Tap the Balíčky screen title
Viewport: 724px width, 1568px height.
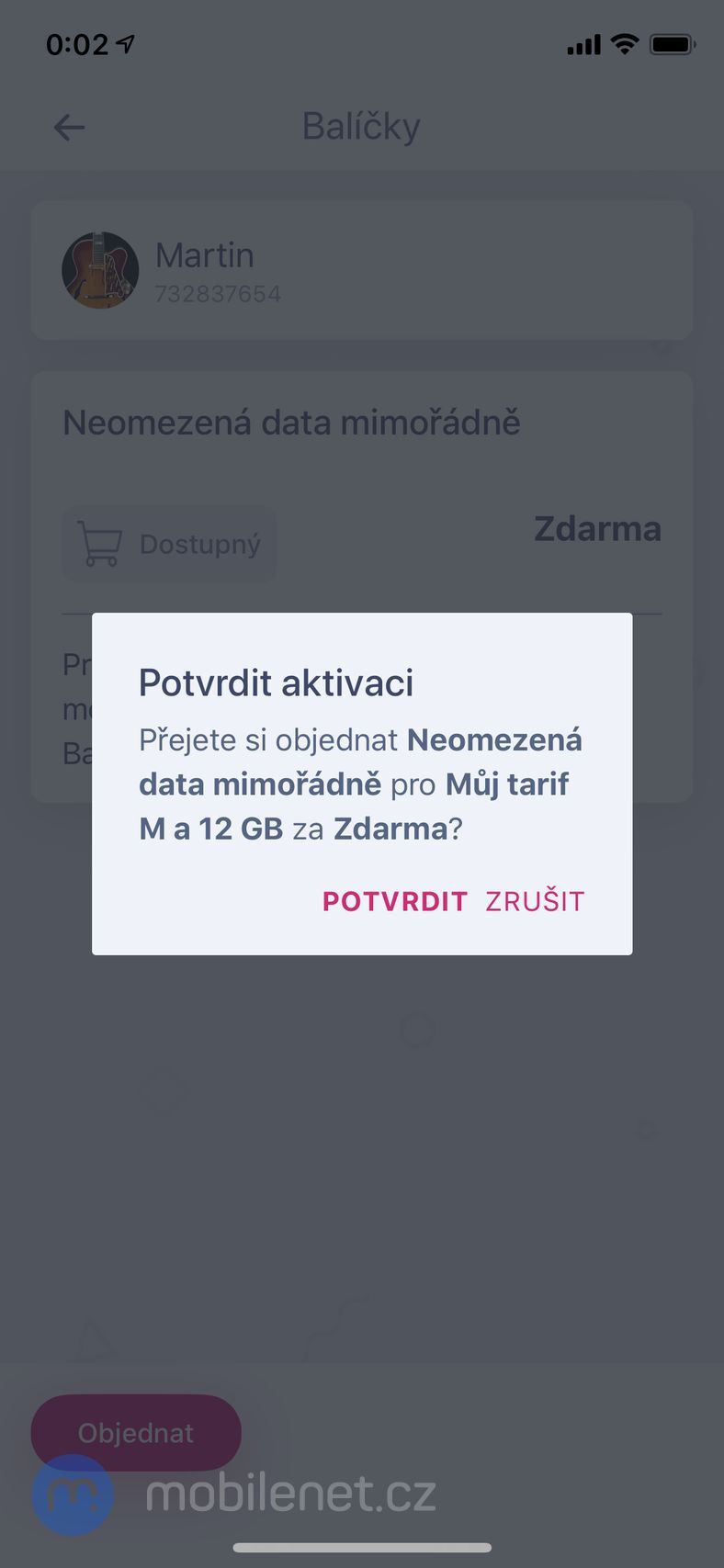coord(361,127)
